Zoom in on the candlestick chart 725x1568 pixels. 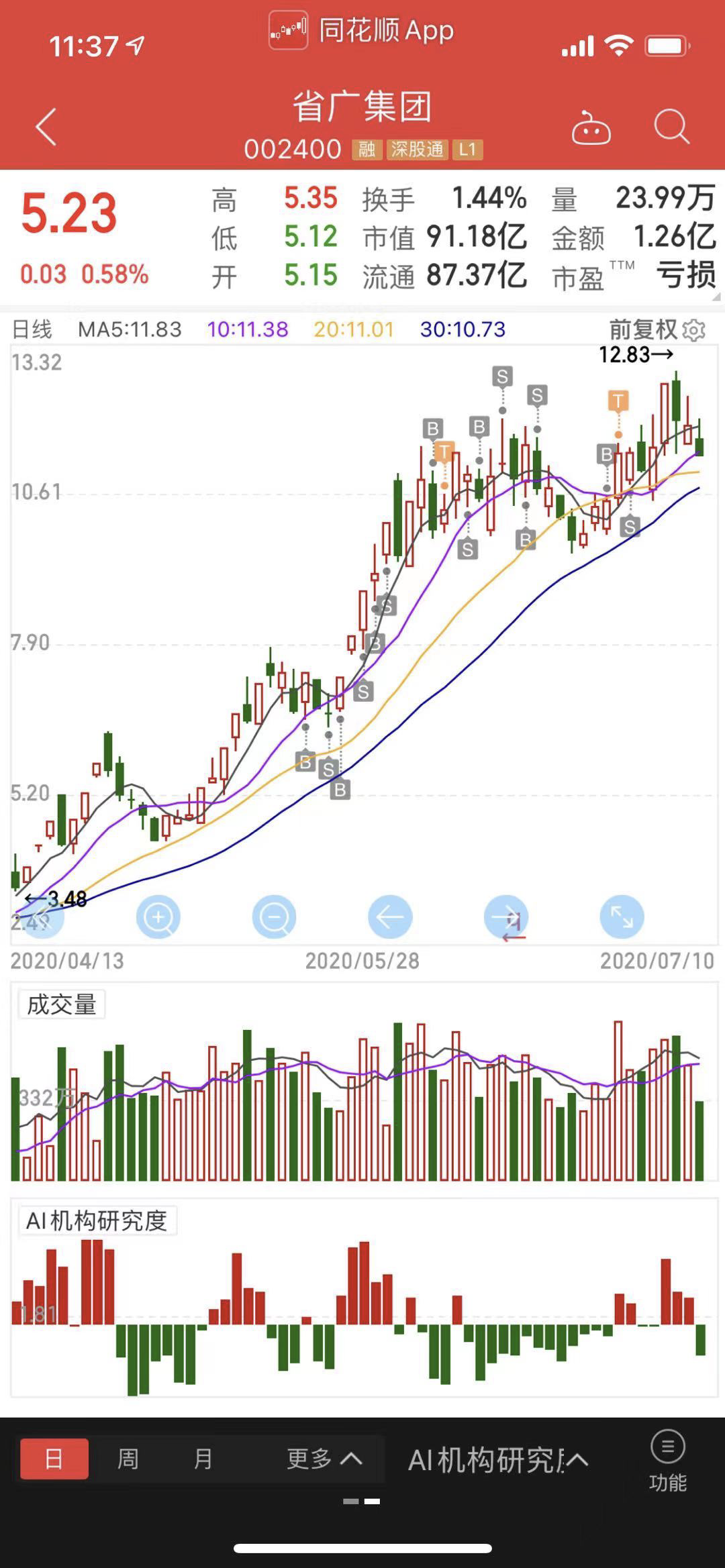[158, 917]
